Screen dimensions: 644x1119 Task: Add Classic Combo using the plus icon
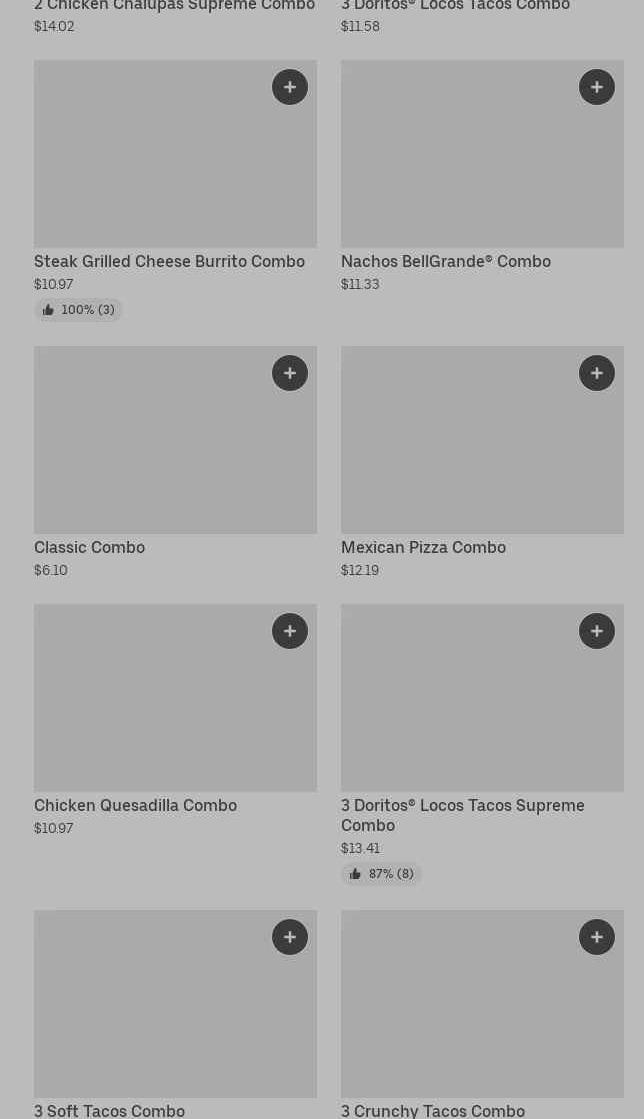tap(290, 373)
